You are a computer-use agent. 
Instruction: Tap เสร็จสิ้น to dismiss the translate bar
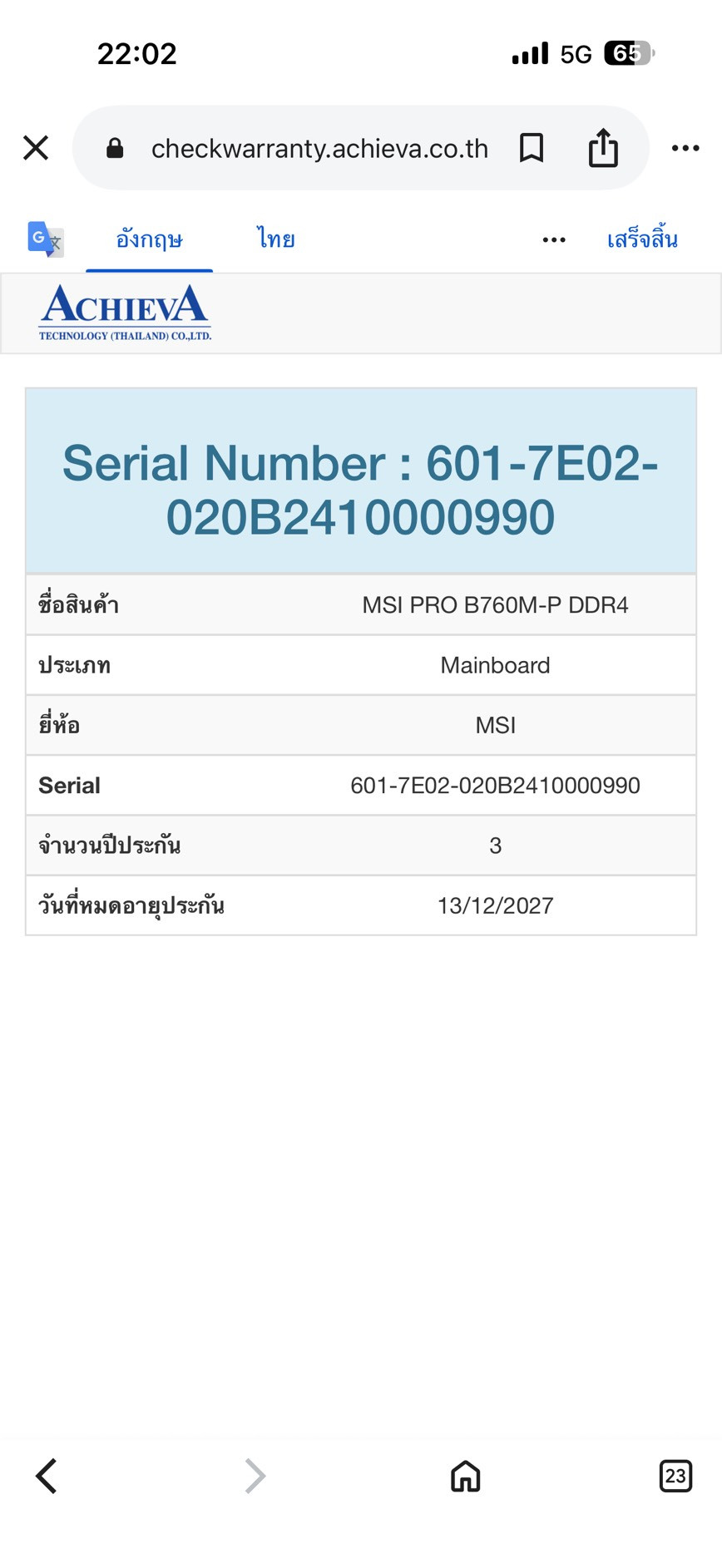642,239
